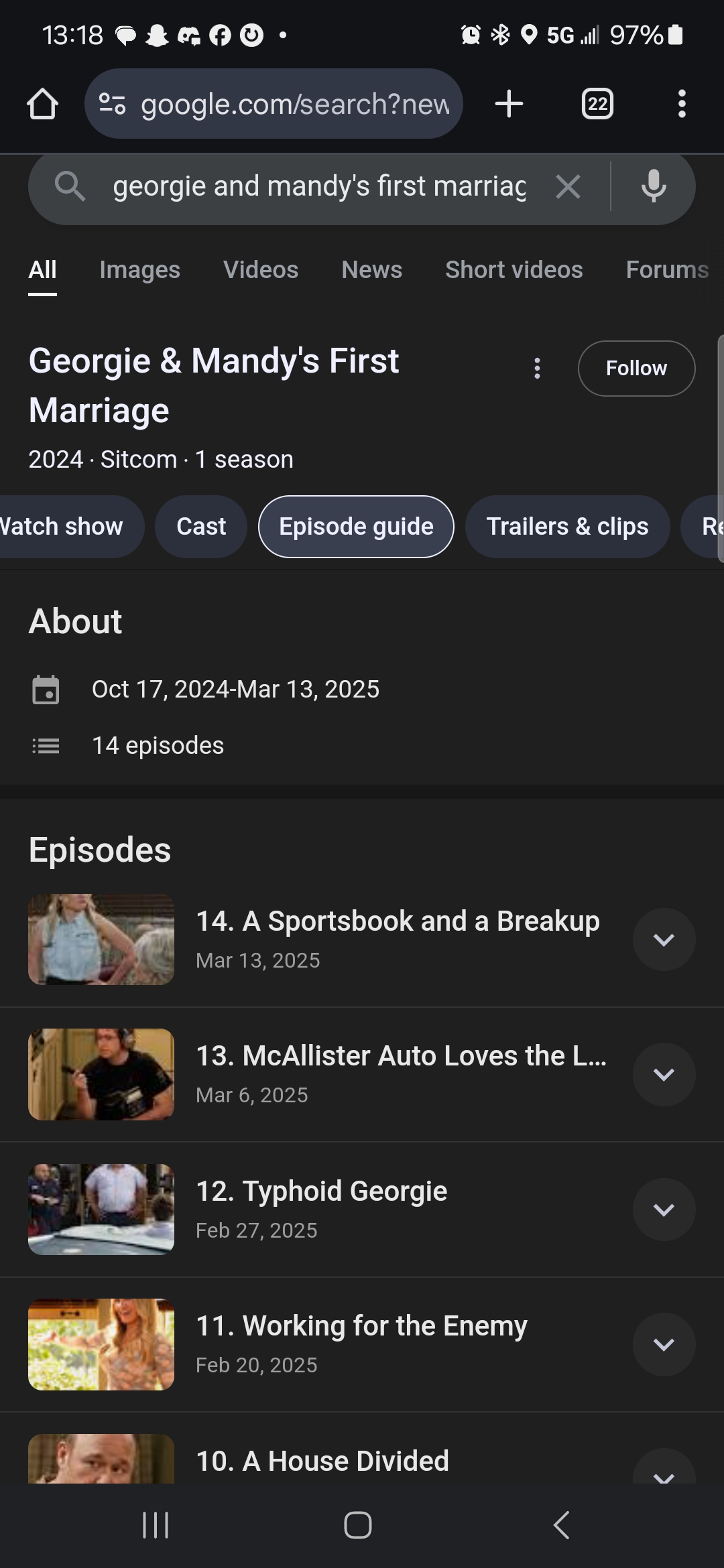Open a new browser tab

point(509,105)
